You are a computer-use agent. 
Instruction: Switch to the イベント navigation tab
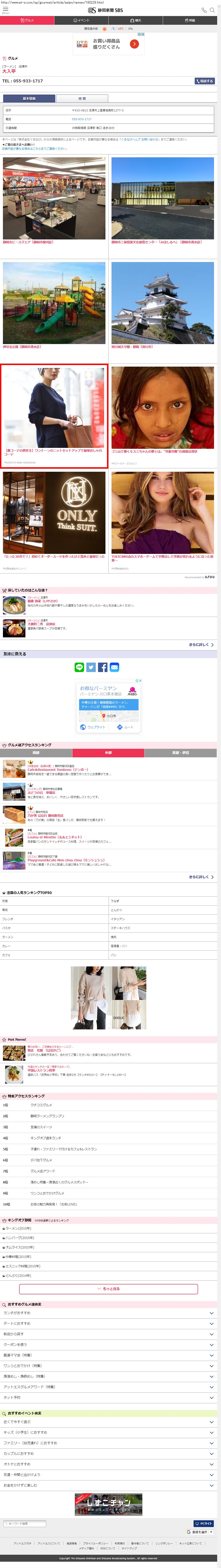(x=82, y=20)
